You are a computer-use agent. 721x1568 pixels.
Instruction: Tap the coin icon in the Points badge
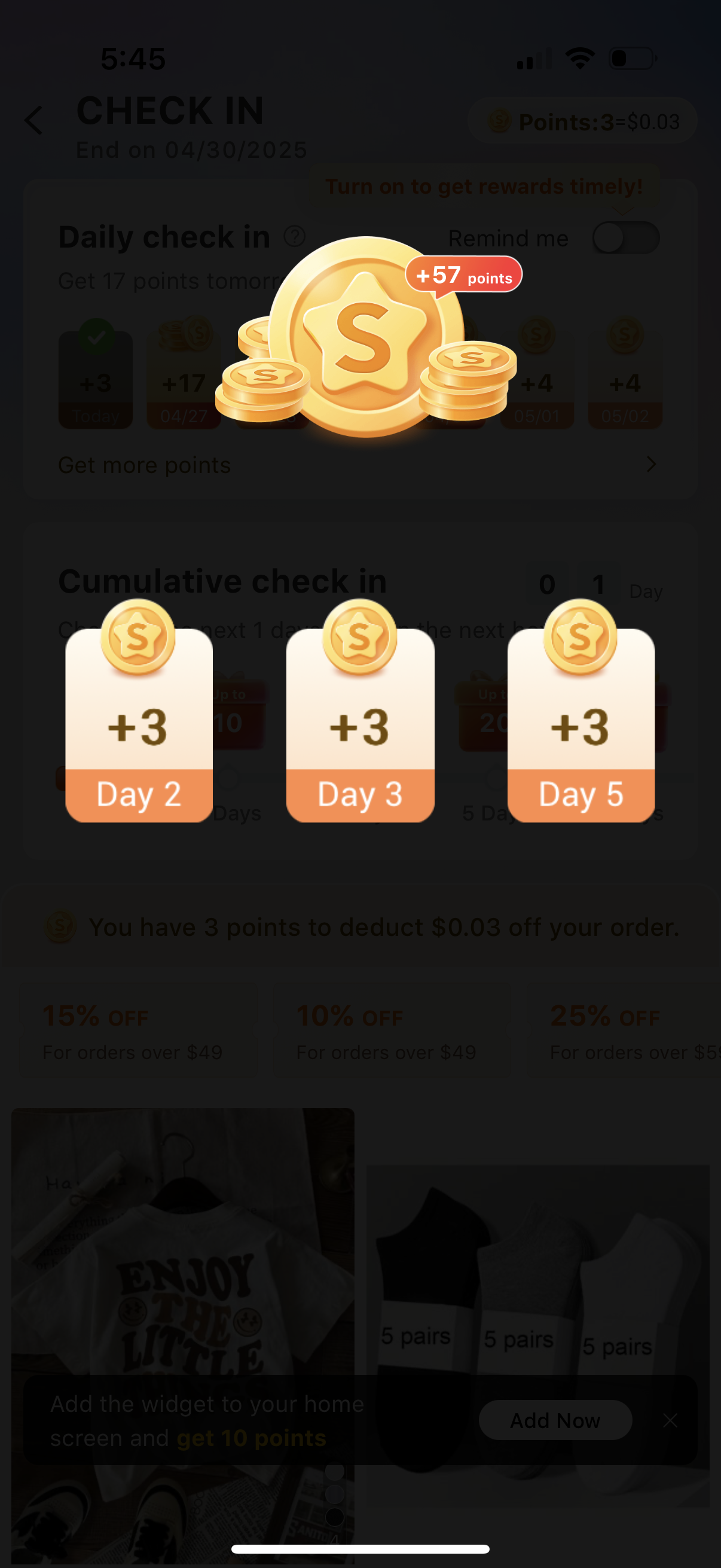coord(499,121)
